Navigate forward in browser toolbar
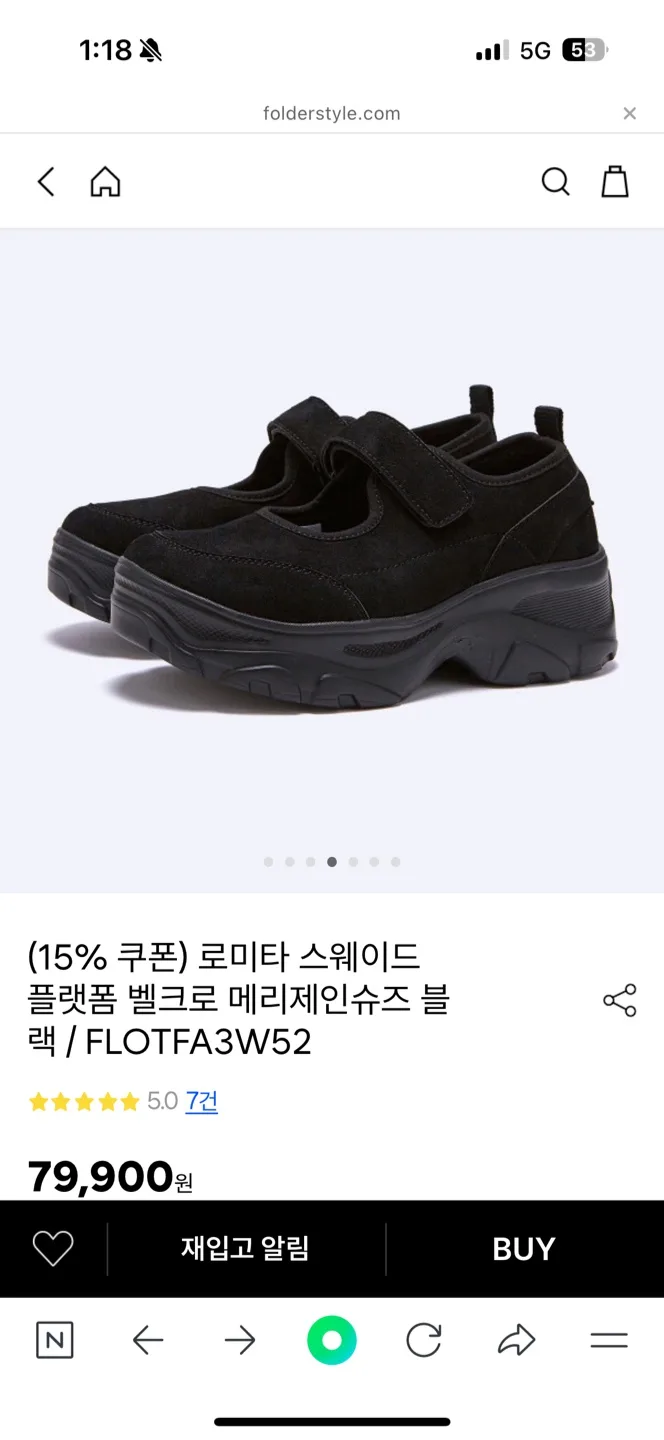664x1440 pixels. [240, 1340]
